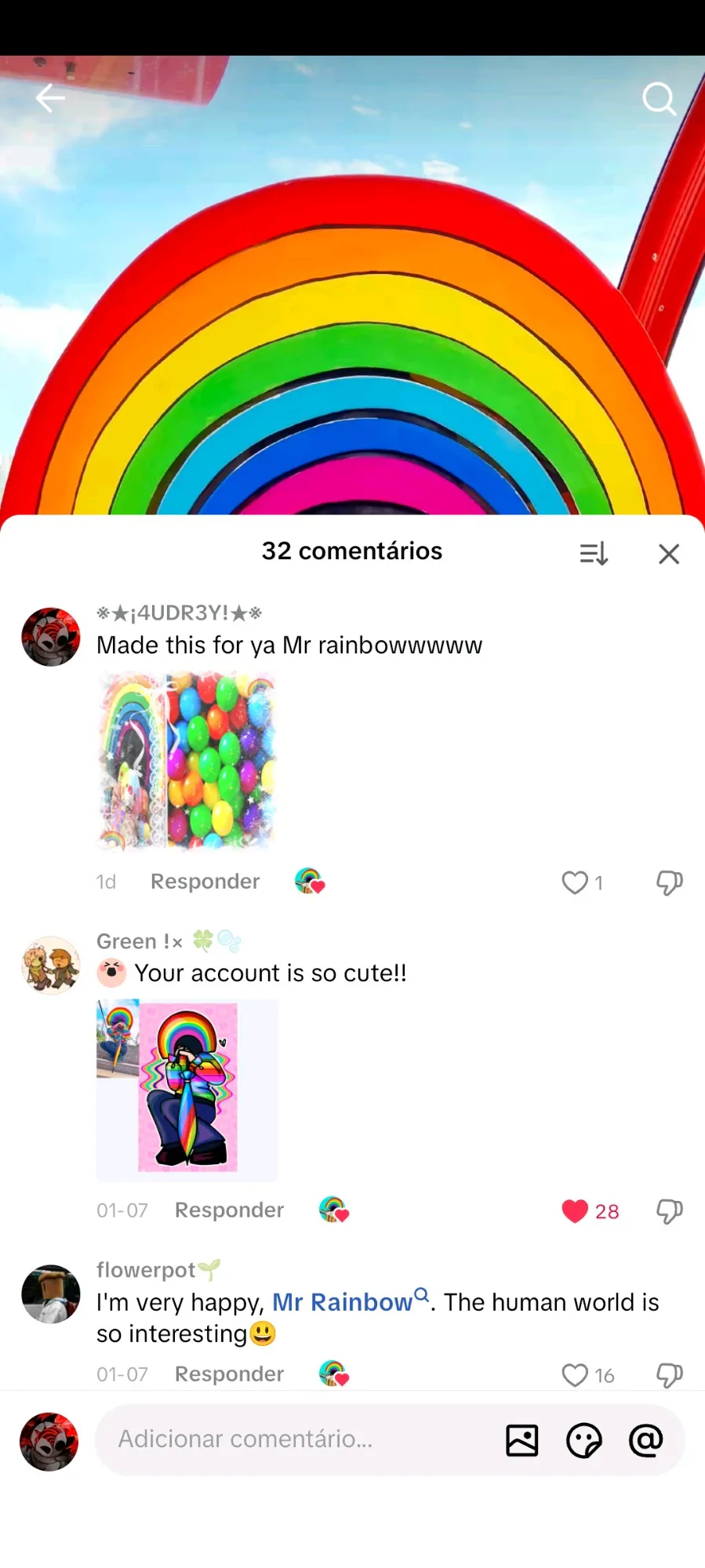
Task: Reply to 'Your account is so cute!!'
Action: (x=229, y=1210)
